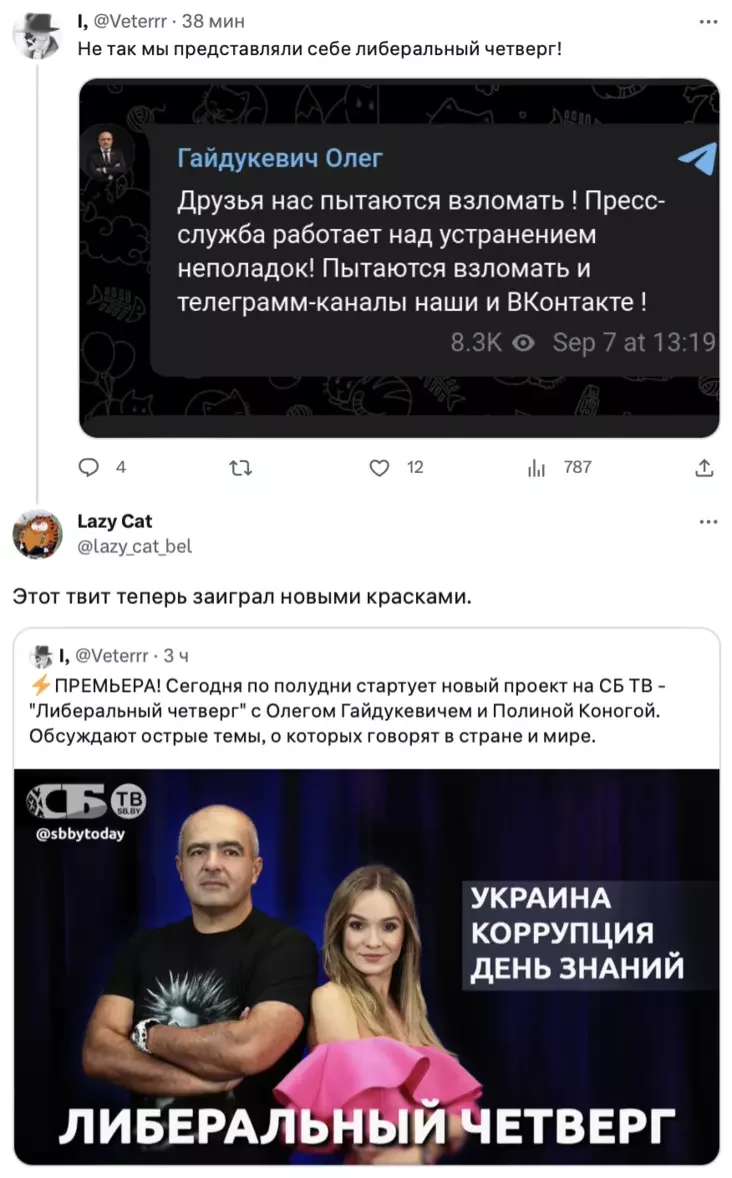The width and height of the screenshot is (732, 1178).
Task: Open overflow menu on Lazy Cat's tweet
Action: click(x=708, y=521)
